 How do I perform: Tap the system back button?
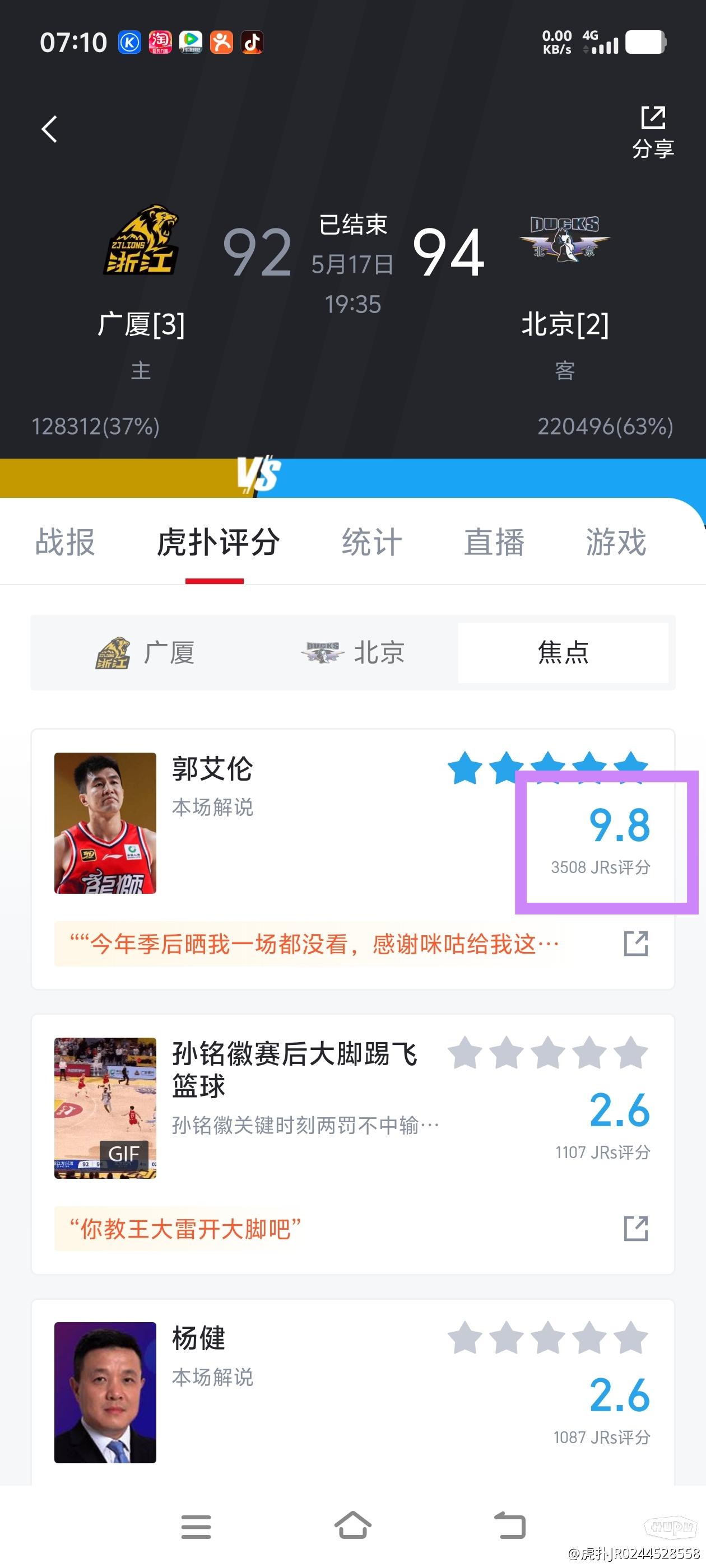pyautogui.click(x=509, y=1526)
